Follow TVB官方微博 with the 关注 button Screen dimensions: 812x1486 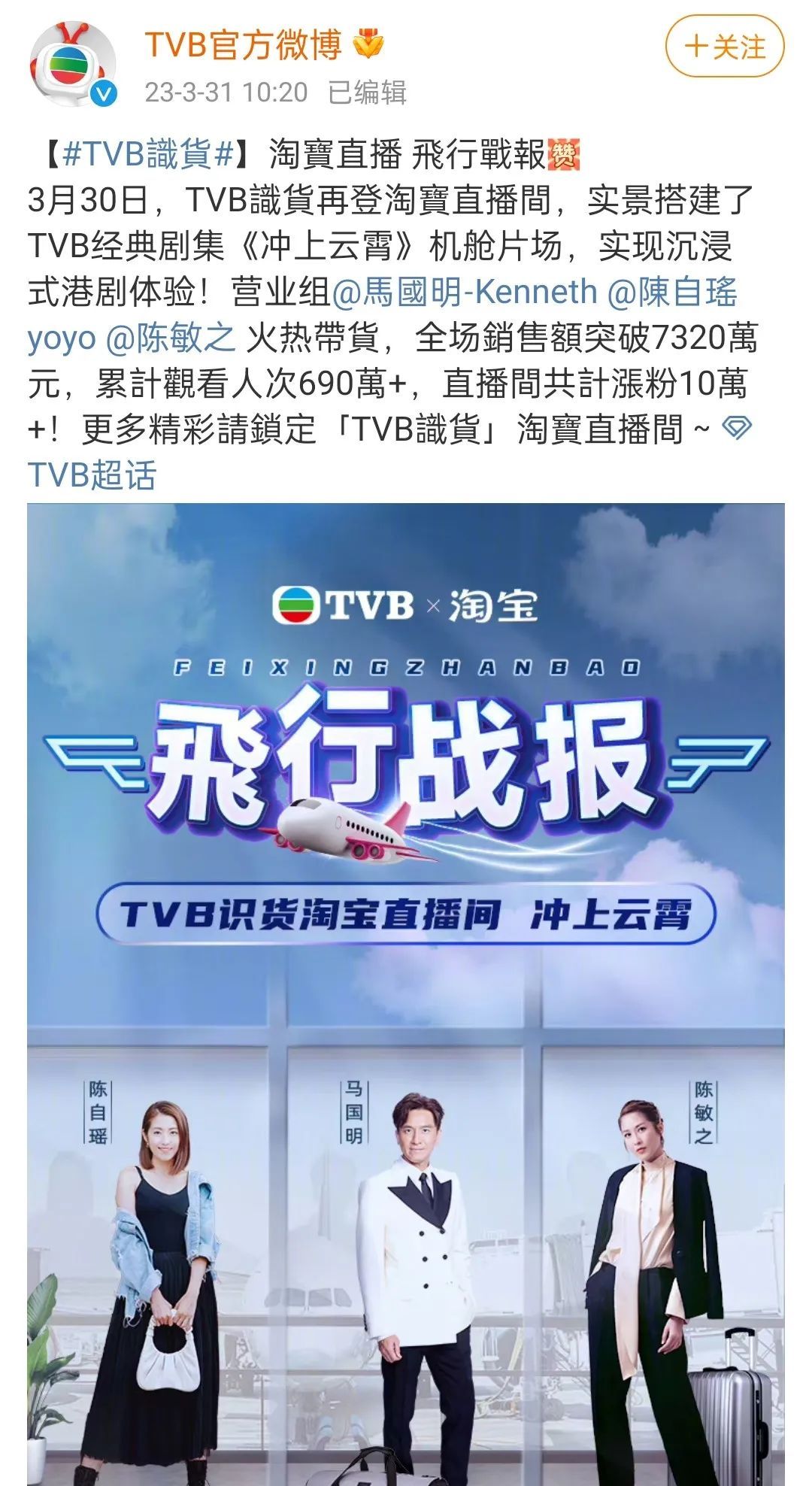(x=724, y=47)
